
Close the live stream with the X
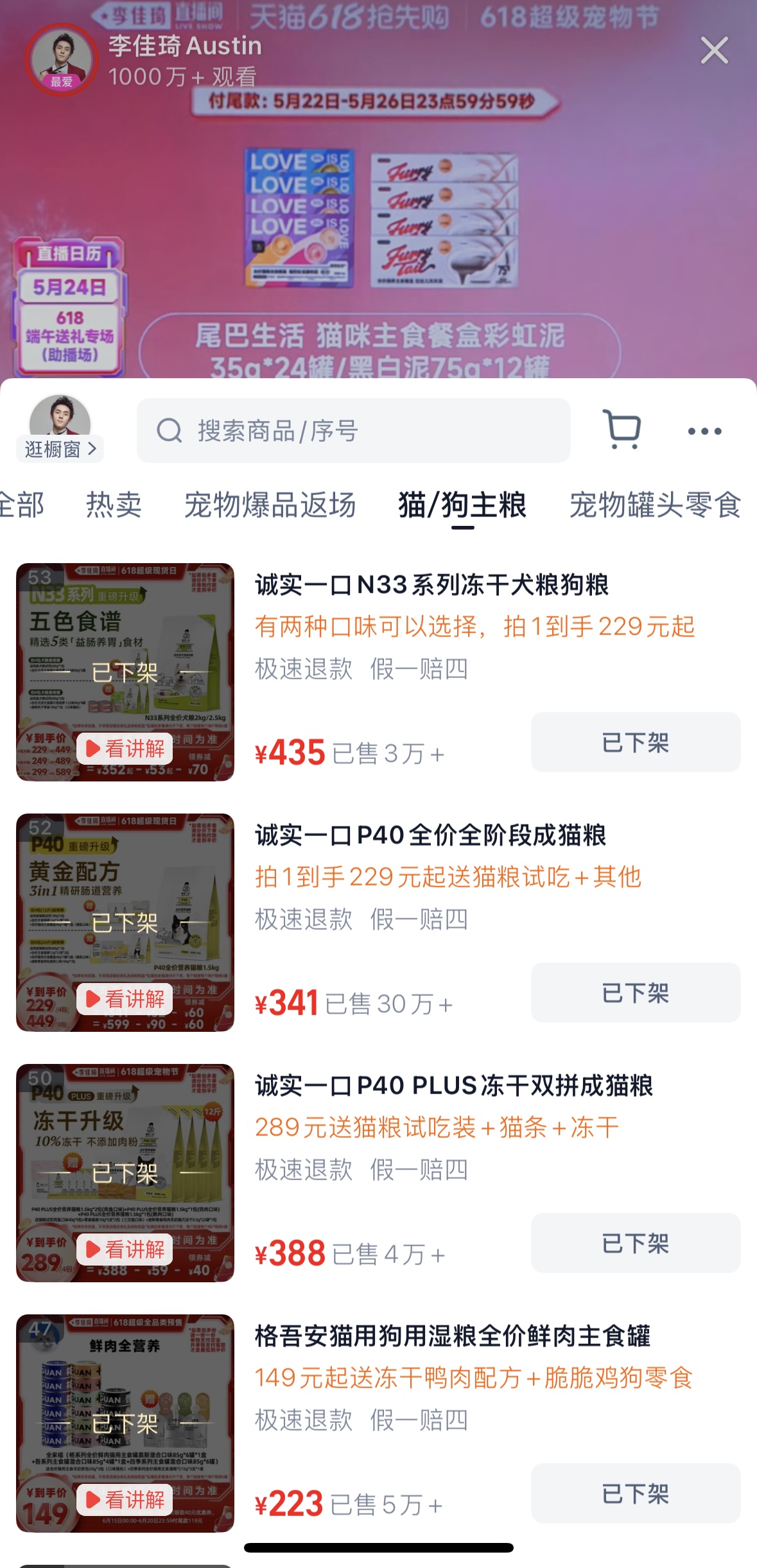[714, 50]
